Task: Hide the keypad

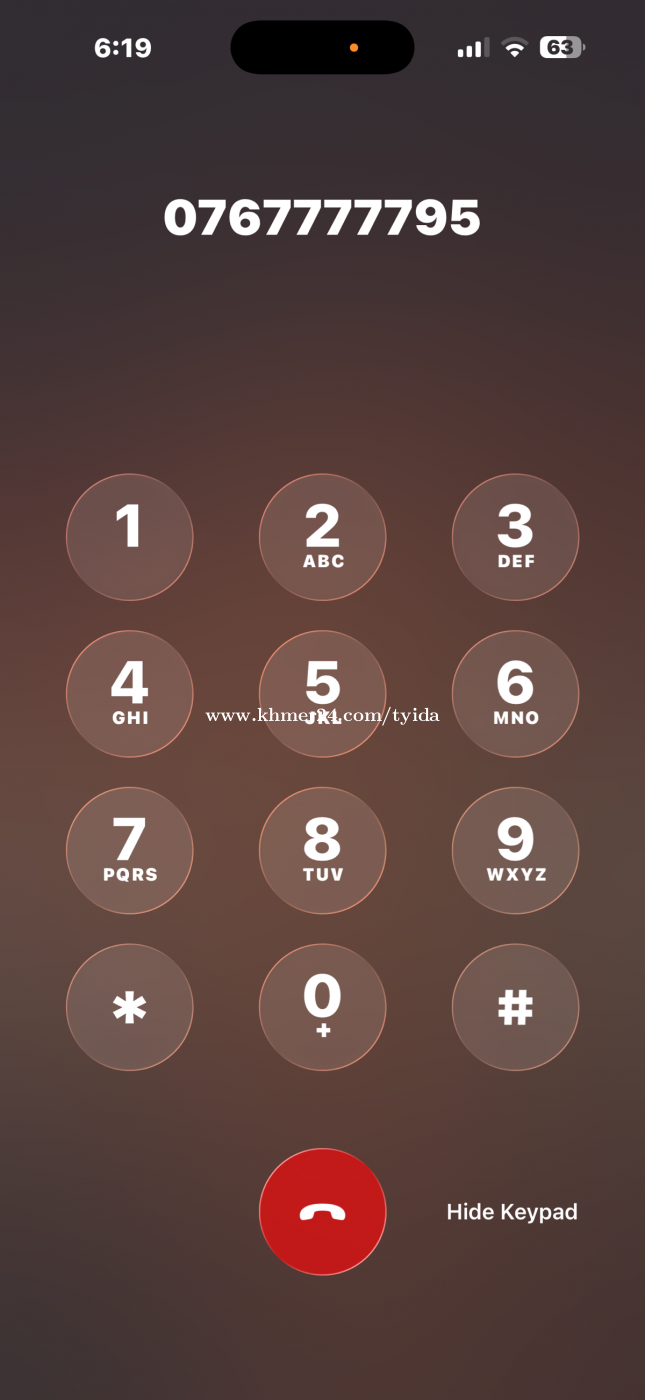Action: coord(512,1212)
